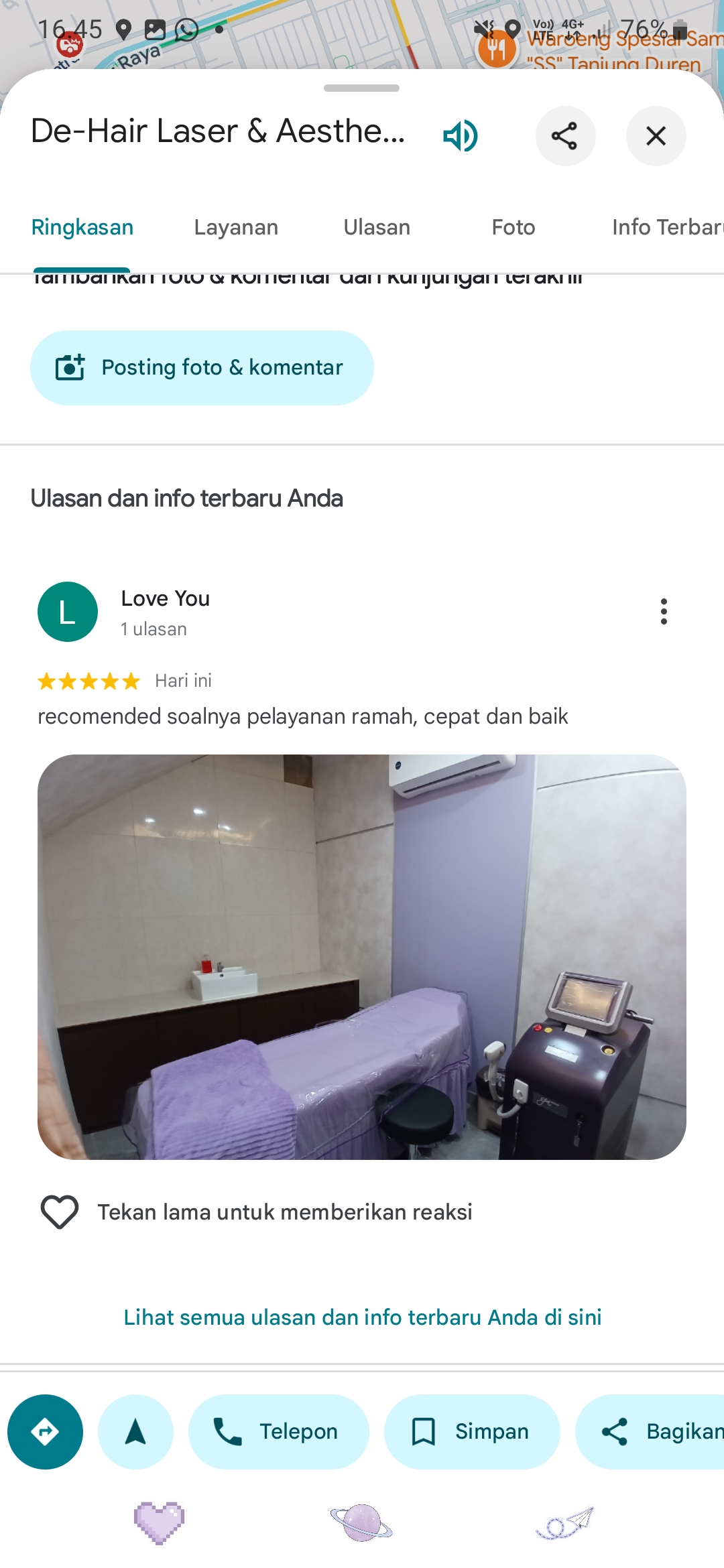Save the place with Simpan

[472, 1432]
